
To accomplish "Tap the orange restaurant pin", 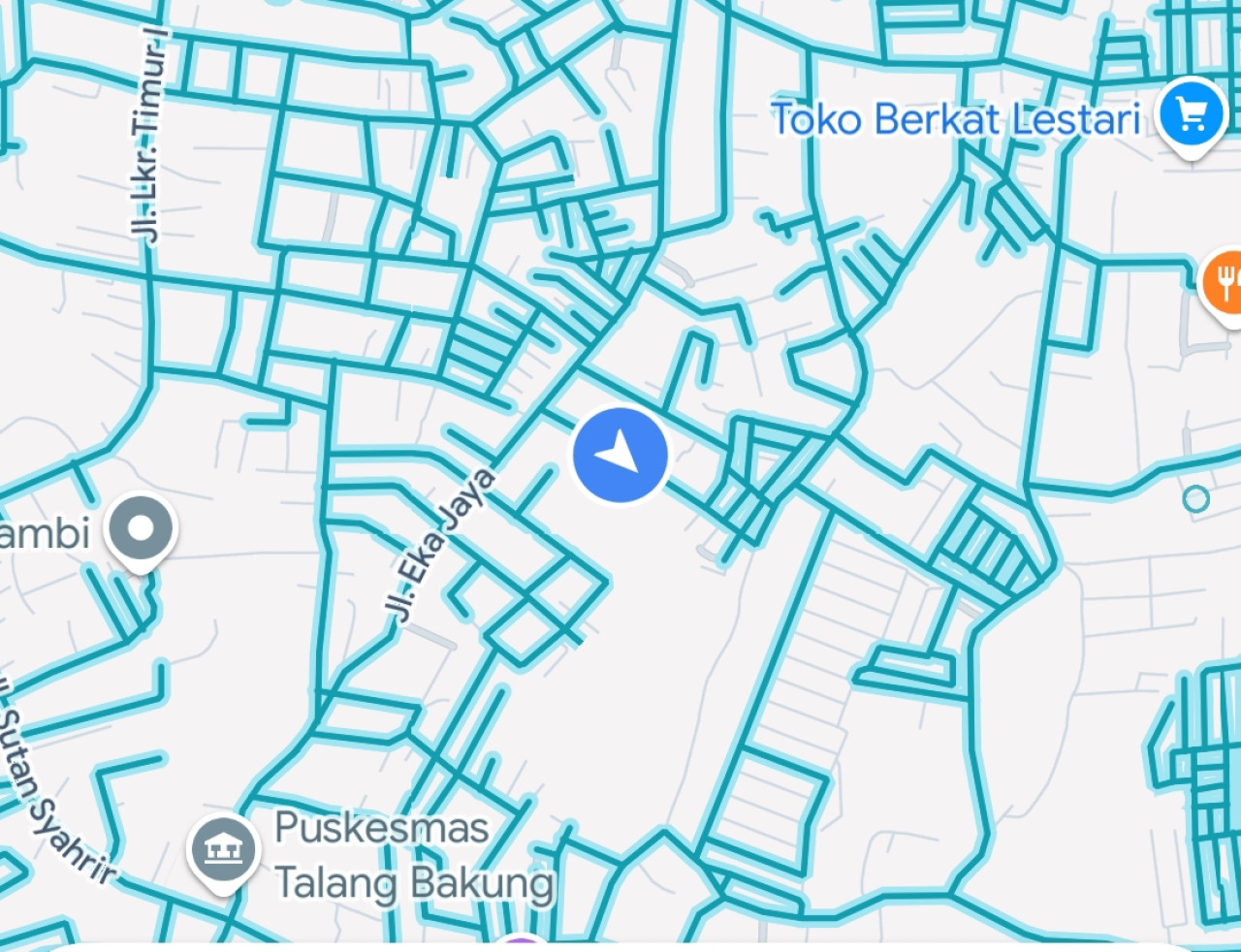I will click(1225, 282).
